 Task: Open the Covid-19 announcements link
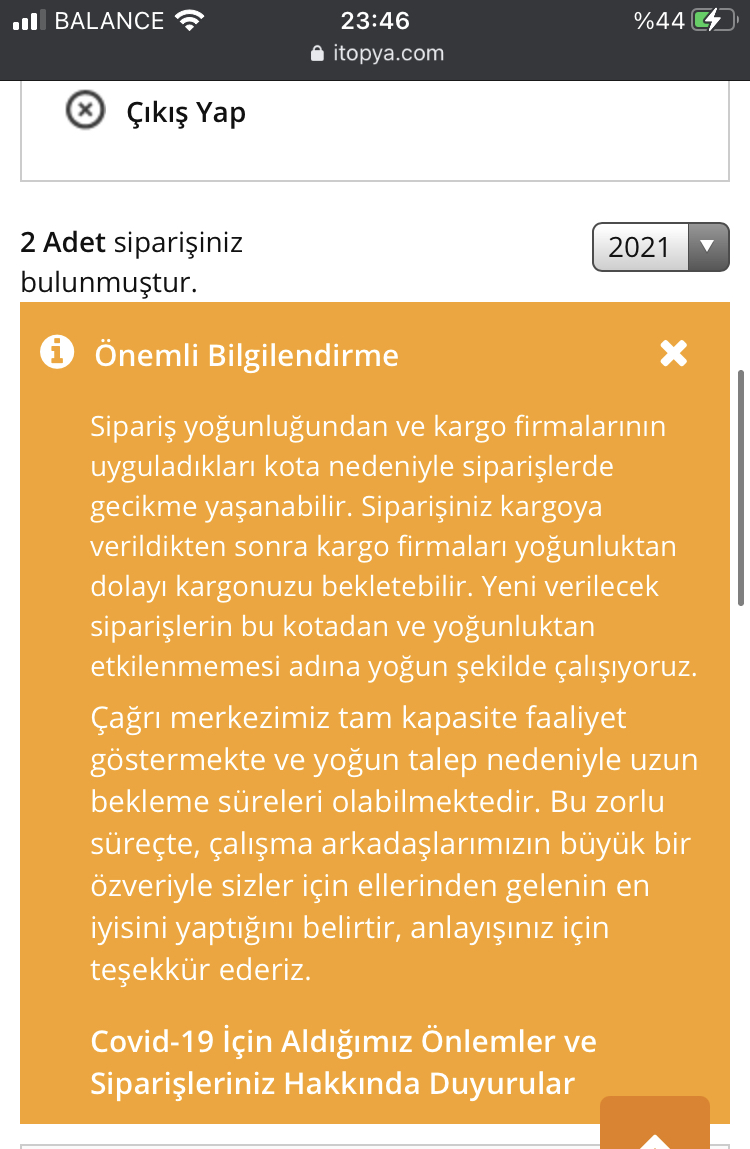coord(343,1062)
